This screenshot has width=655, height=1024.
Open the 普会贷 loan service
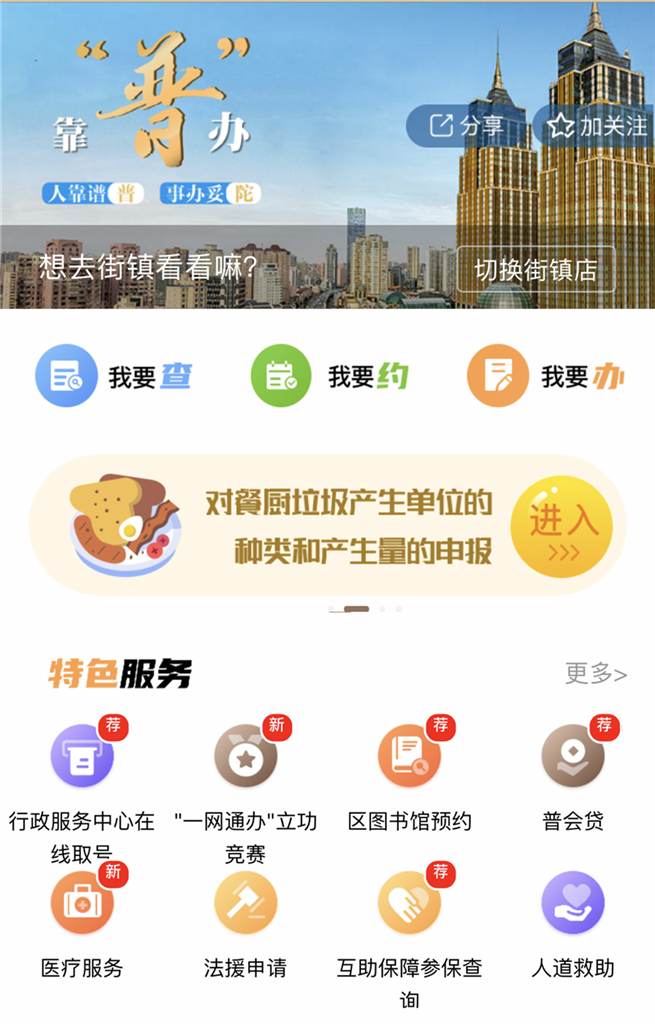[573, 757]
